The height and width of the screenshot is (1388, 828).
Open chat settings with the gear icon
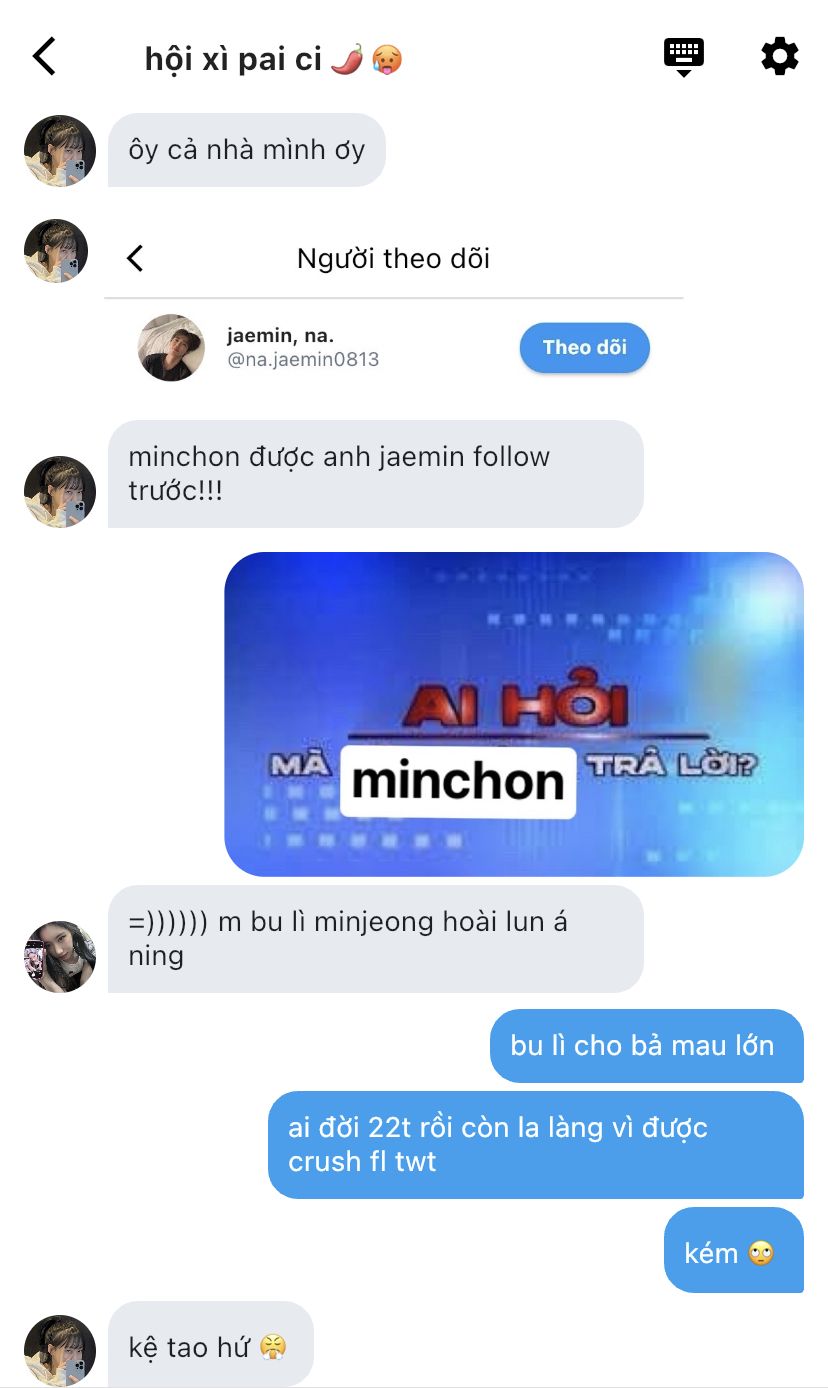click(780, 57)
